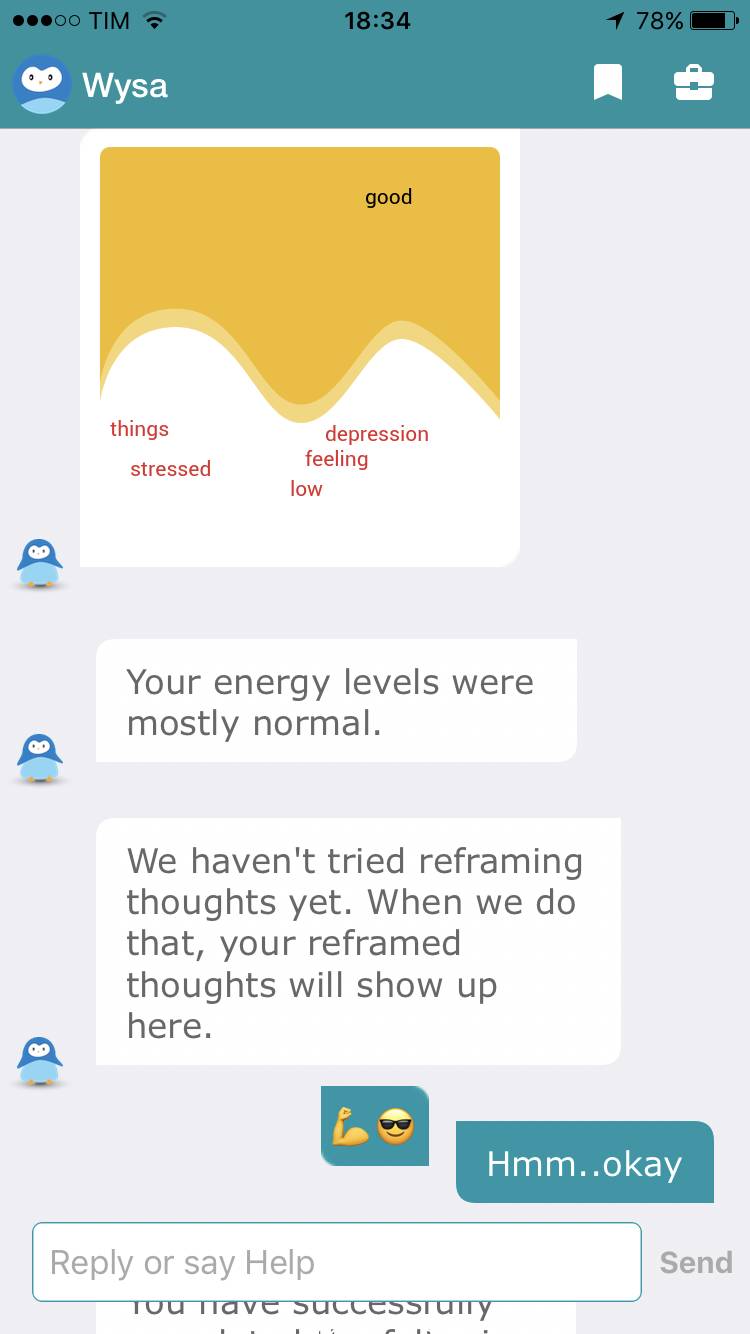The image size is (750, 1334).
Task: Open the bookmark icon in the header
Action: (x=607, y=83)
